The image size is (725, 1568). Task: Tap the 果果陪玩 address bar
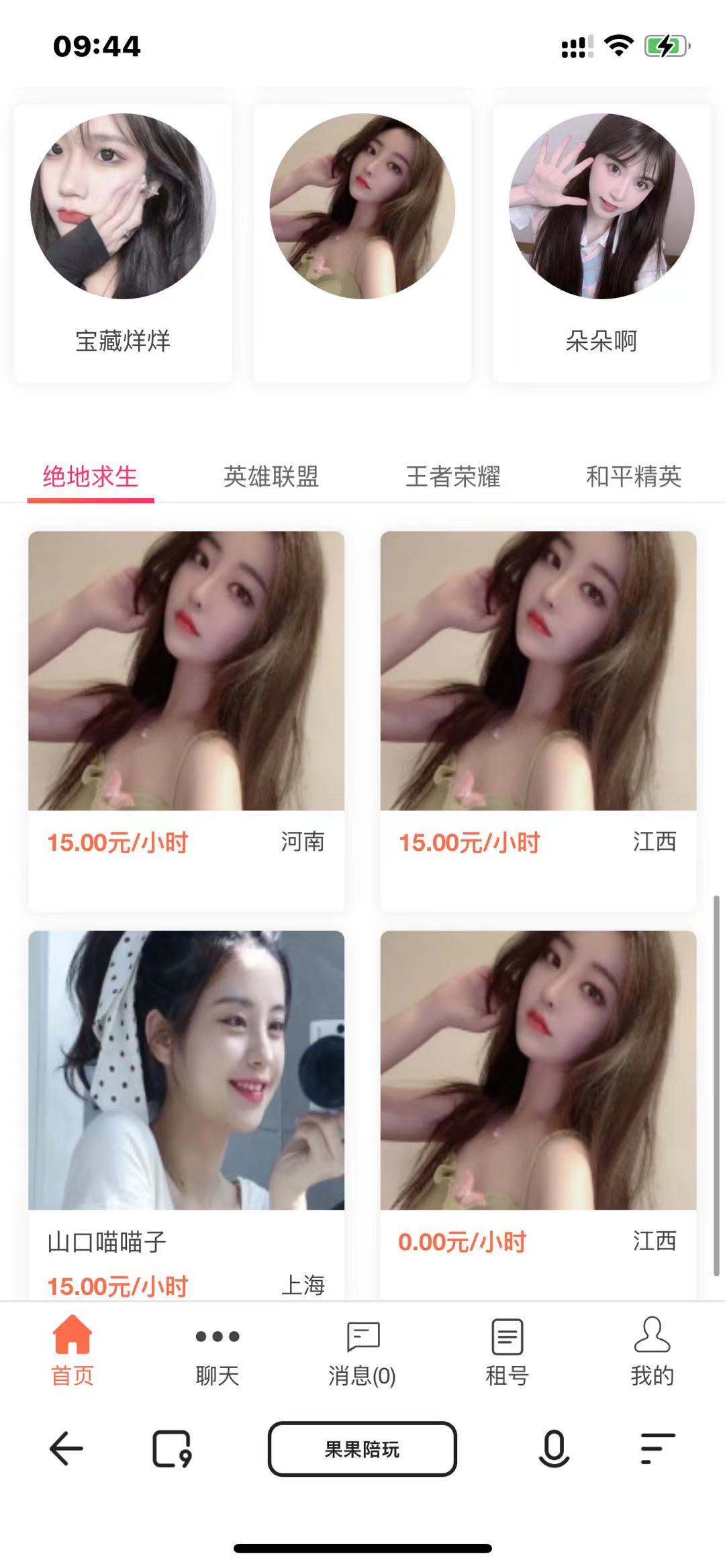(x=362, y=1449)
